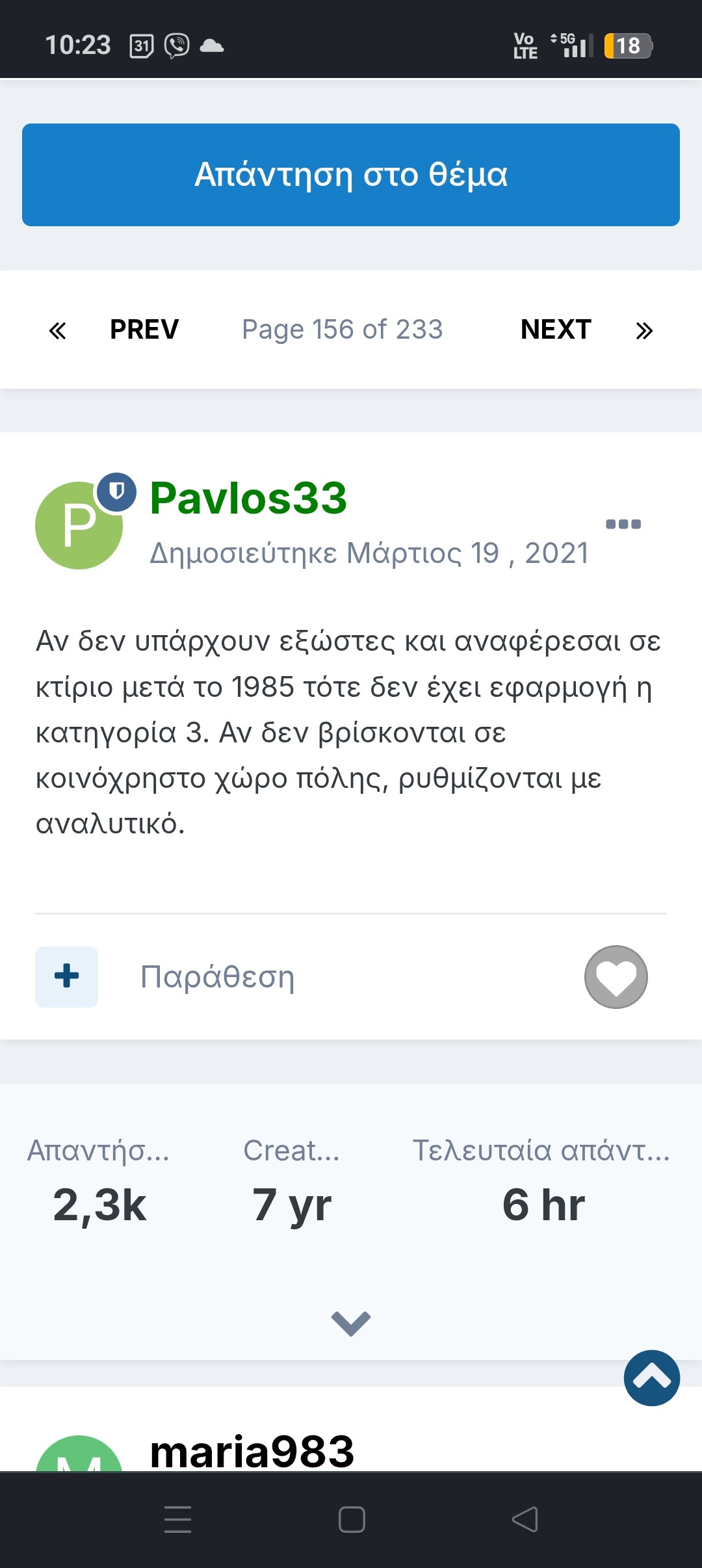
Task: Go to the next page with NEXT
Action: click(556, 330)
